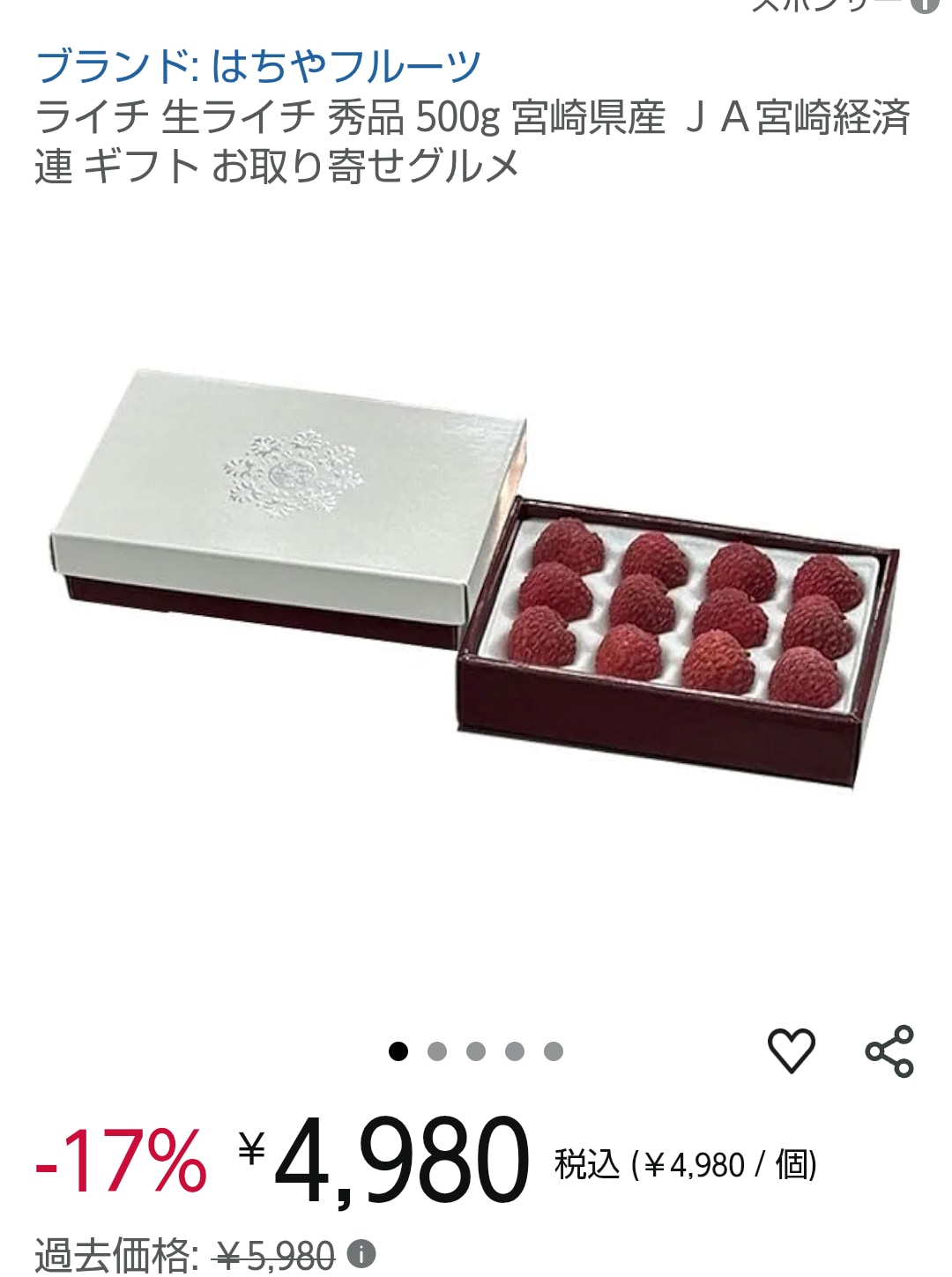952x1277 pixels.
Task: Share this product listing
Action: (889, 1051)
